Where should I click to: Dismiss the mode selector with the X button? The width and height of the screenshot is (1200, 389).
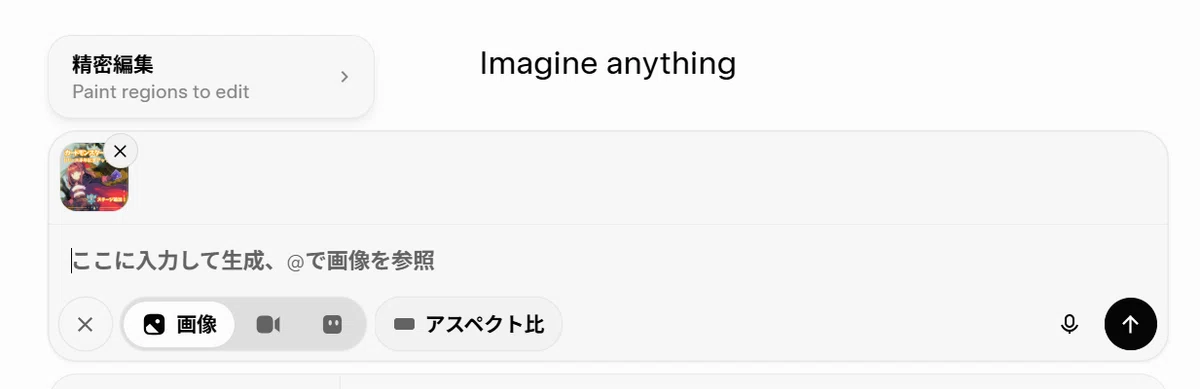tap(85, 324)
